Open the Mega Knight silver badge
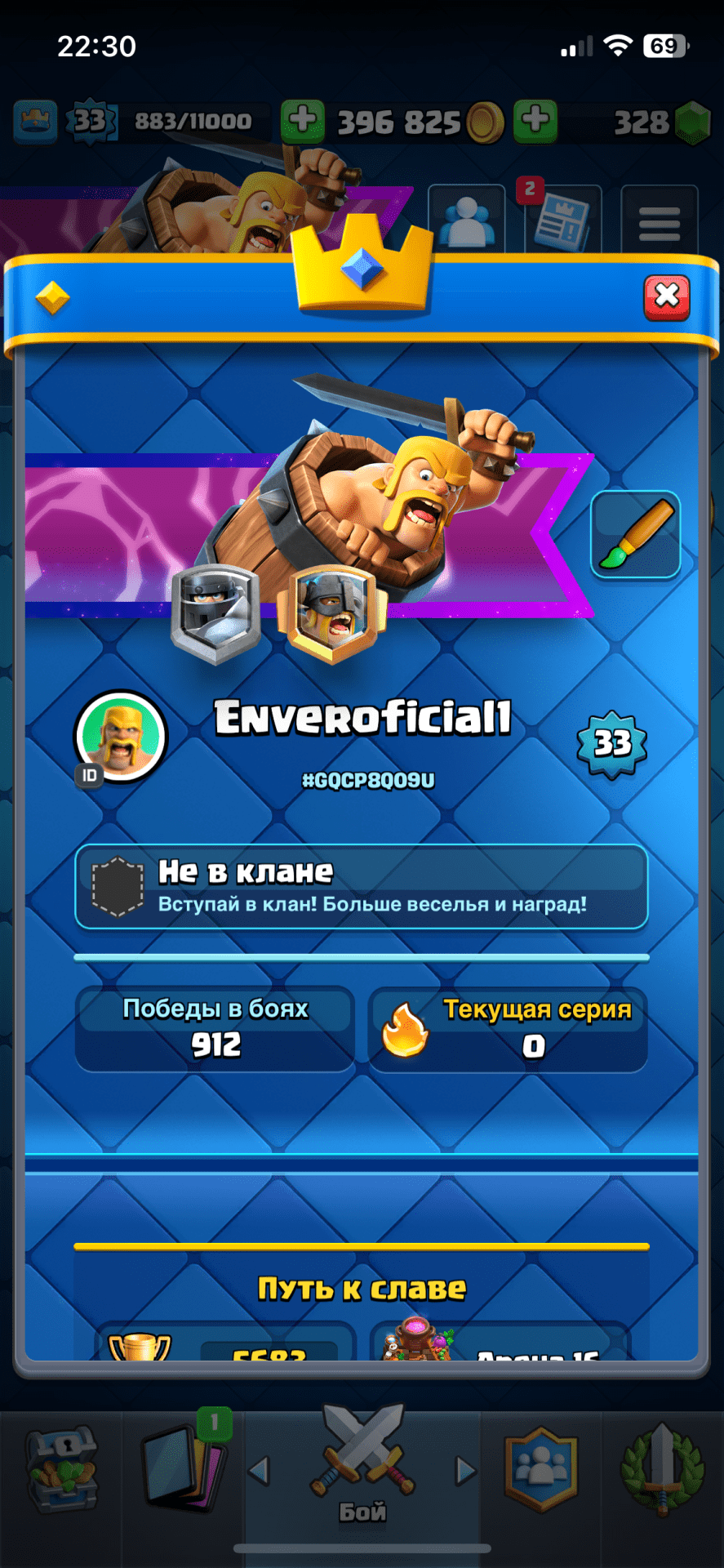 tap(215, 612)
